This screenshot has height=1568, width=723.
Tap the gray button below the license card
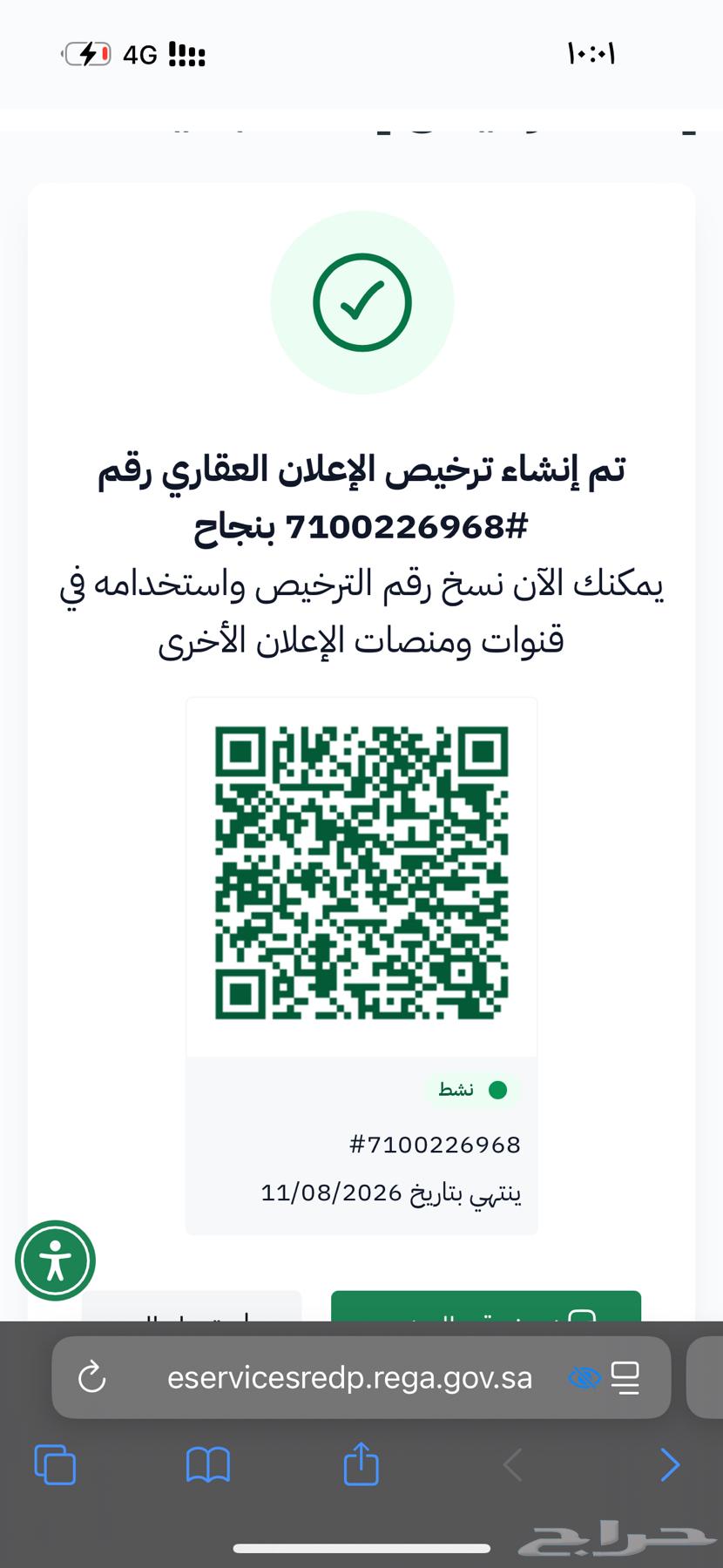coord(192,1307)
